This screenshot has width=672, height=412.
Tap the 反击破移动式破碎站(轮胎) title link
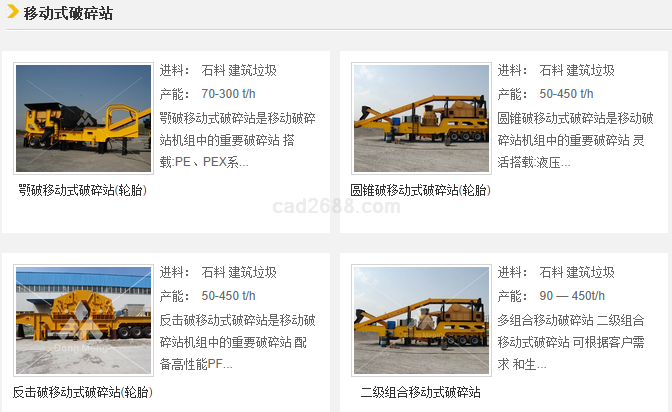click(x=82, y=392)
